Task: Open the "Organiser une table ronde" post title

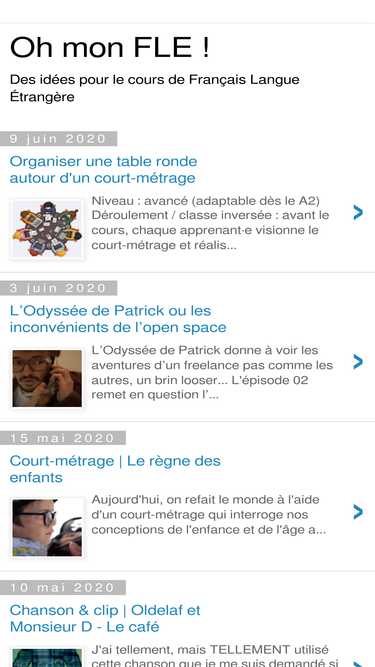Action: [103, 170]
